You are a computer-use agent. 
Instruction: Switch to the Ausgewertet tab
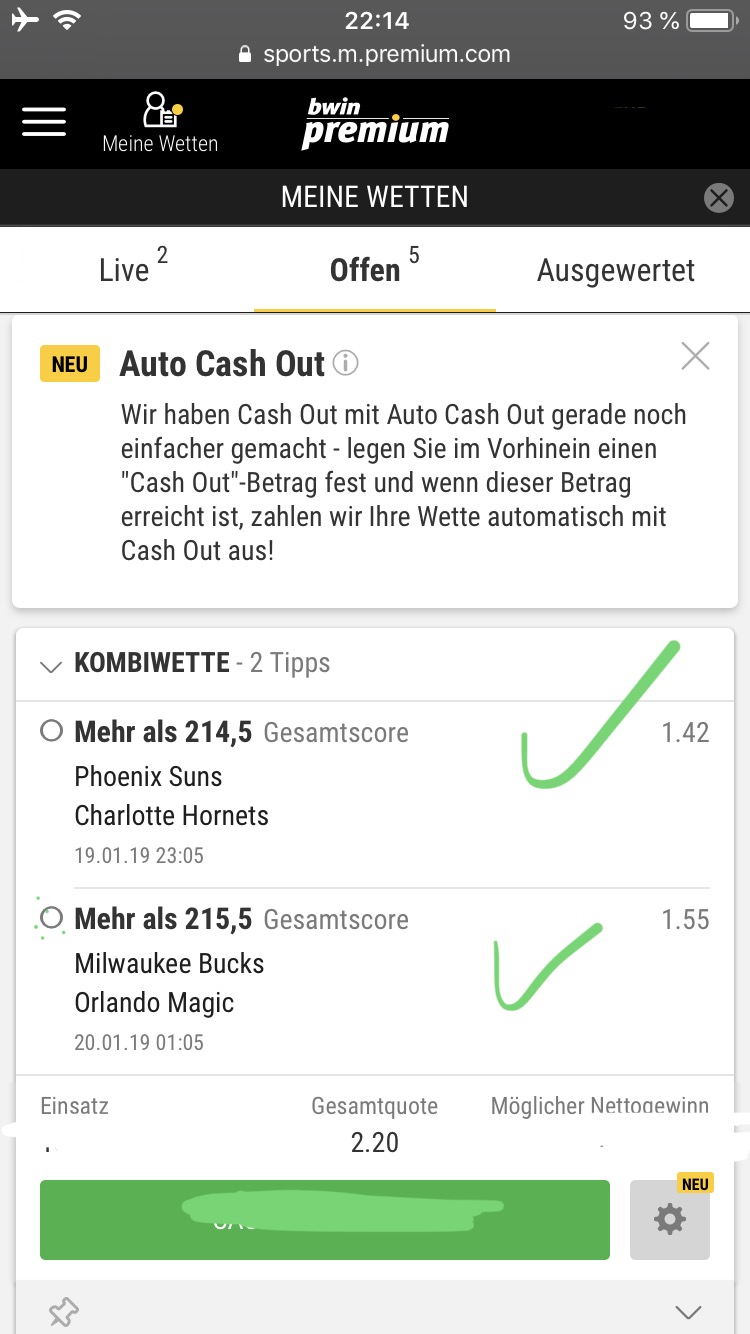pos(615,270)
